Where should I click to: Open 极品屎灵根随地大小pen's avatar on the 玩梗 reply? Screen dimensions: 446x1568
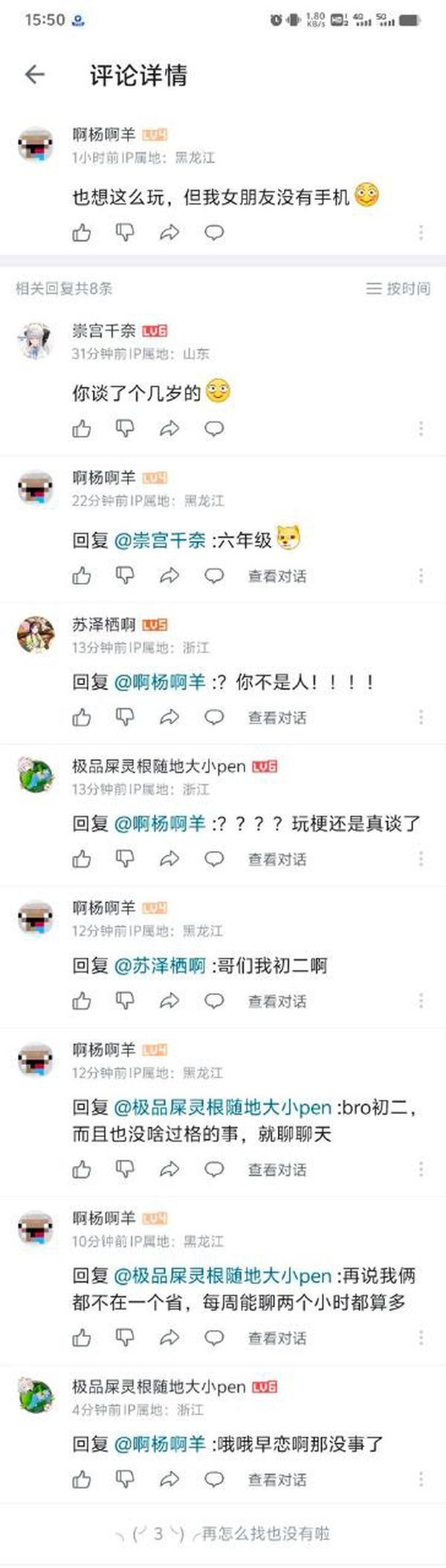click(x=36, y=776)
